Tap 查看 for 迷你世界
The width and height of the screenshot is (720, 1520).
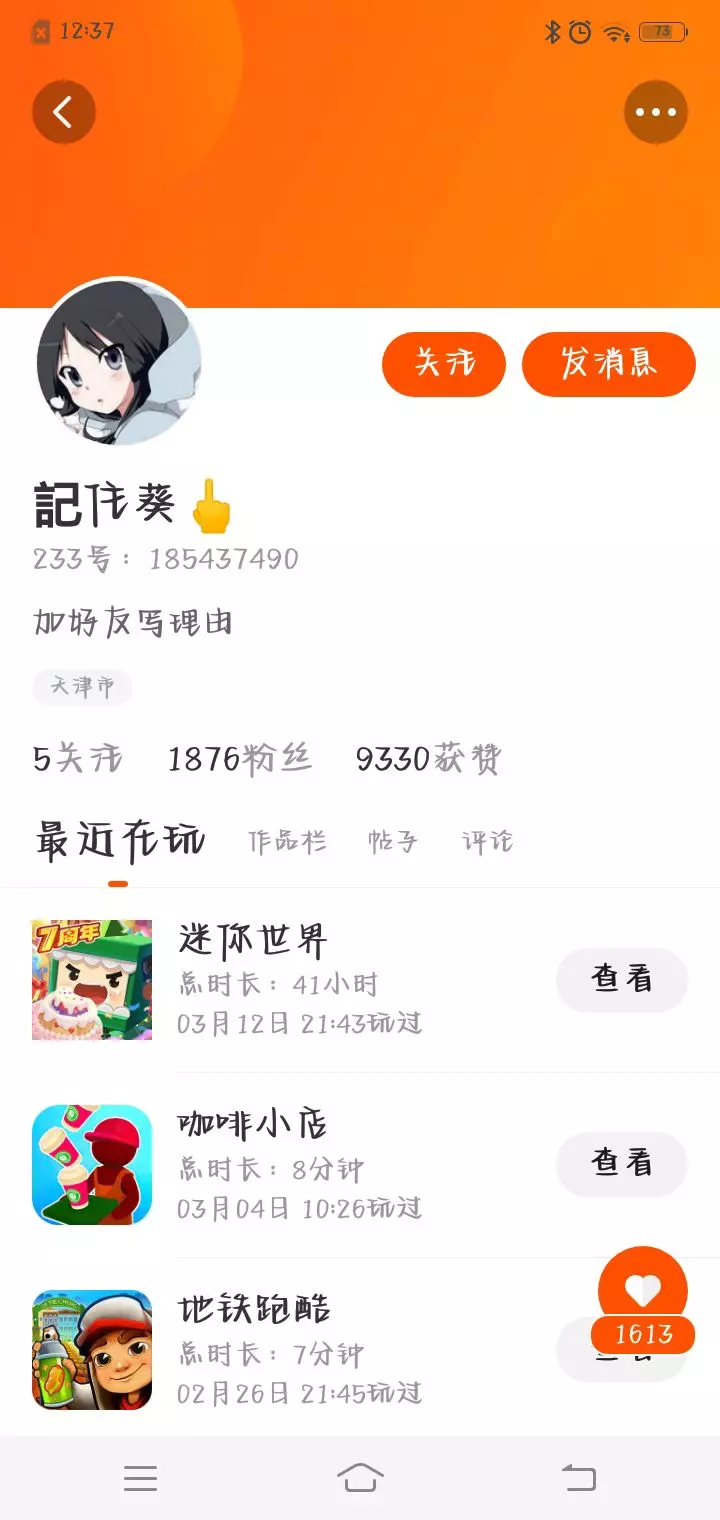tap(622, 979)
